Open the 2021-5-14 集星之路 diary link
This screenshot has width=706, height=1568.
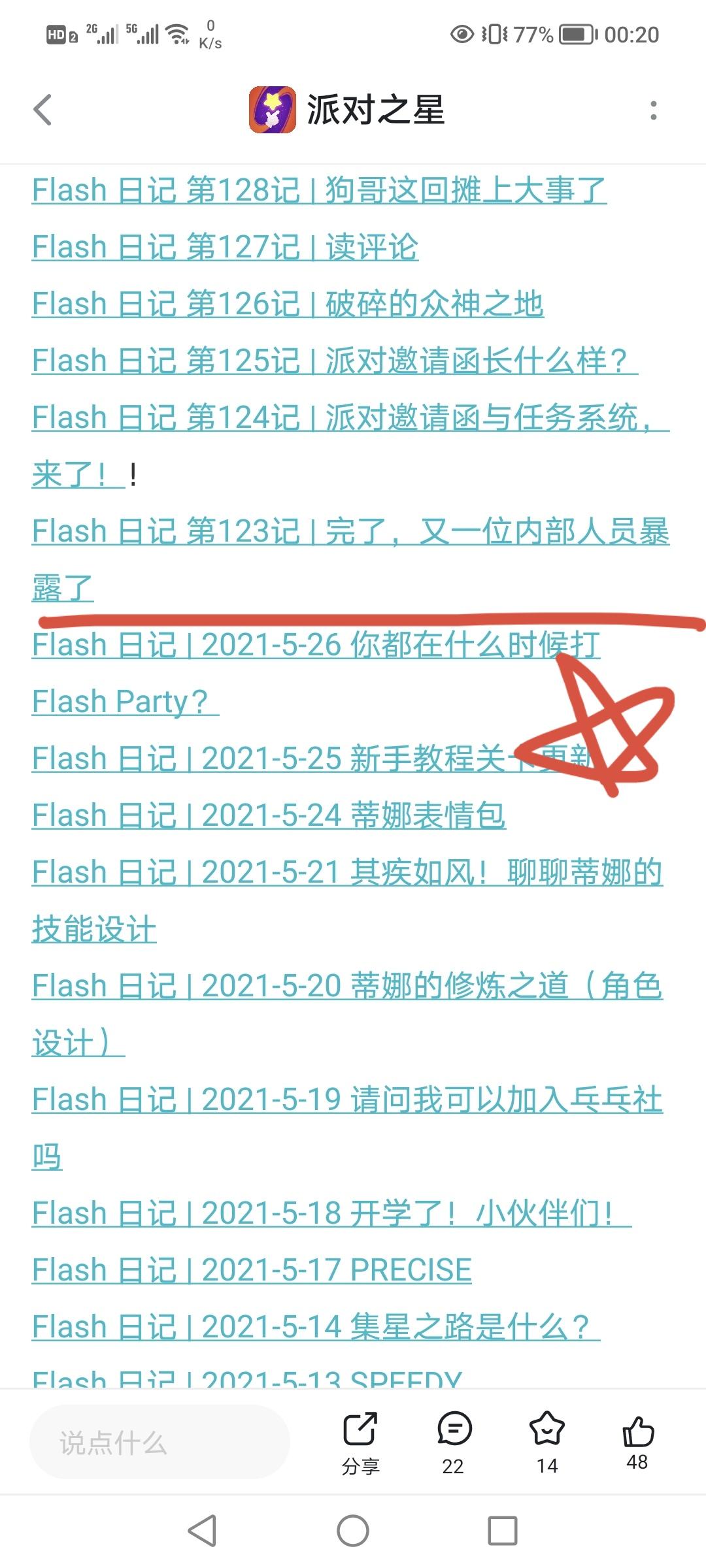click(316, 1327)
